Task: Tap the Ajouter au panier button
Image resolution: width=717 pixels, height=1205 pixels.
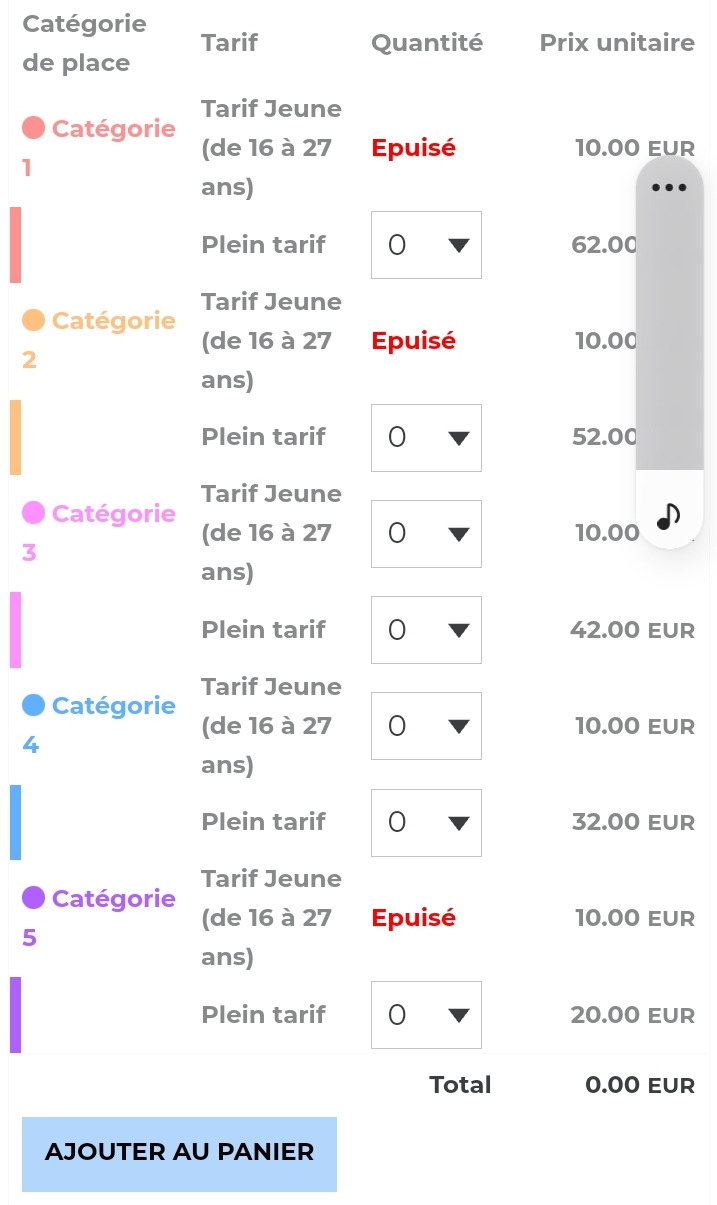Action: click(x=179, y=1153)
